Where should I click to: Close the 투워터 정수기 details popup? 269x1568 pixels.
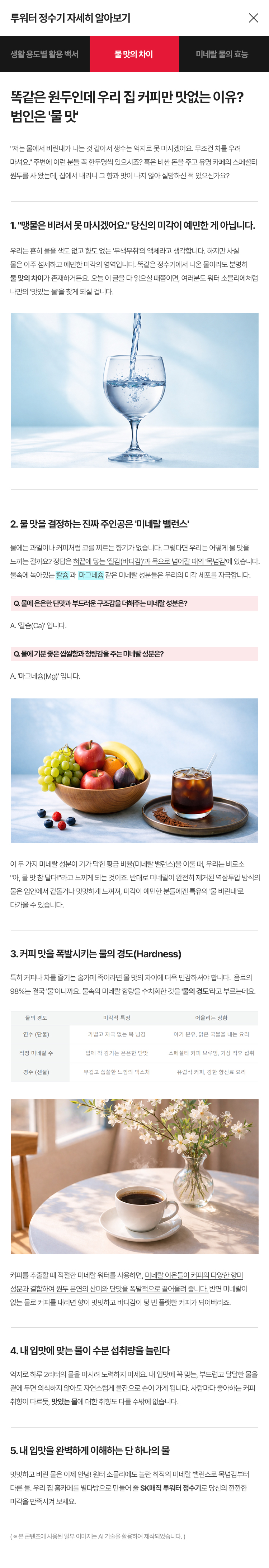tap(253, 18)
